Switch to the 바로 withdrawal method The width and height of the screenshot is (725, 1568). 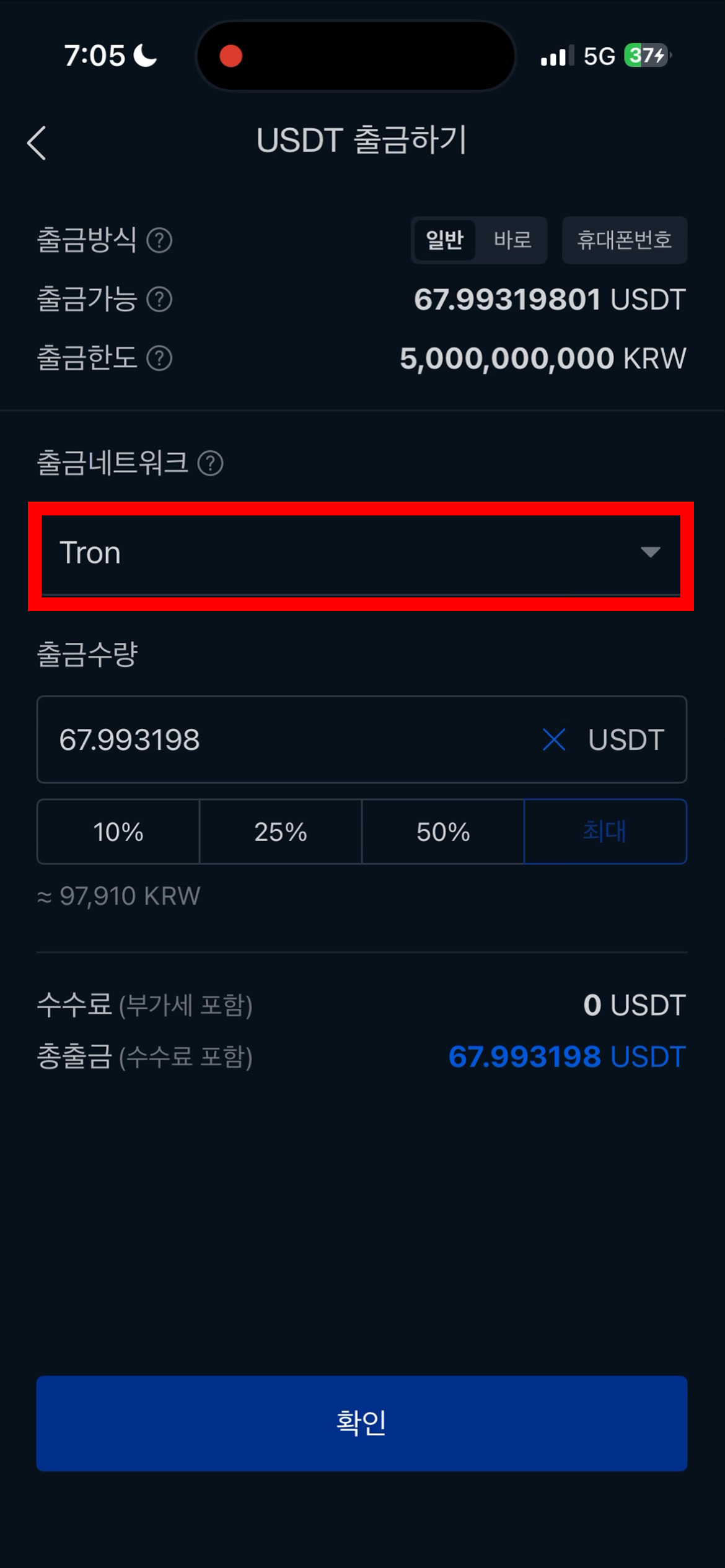[512, 240]
